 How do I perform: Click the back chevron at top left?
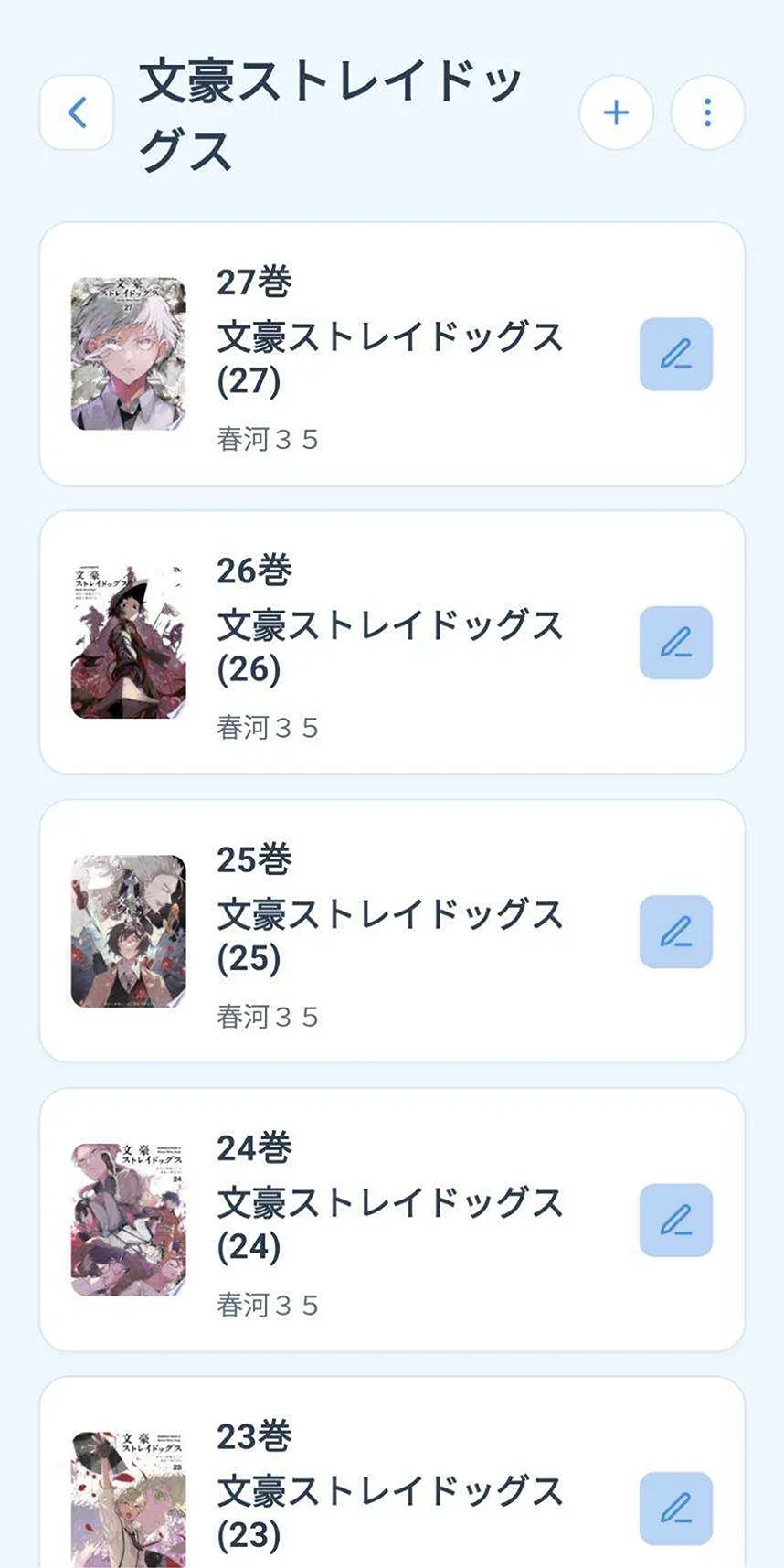[77, 112]
